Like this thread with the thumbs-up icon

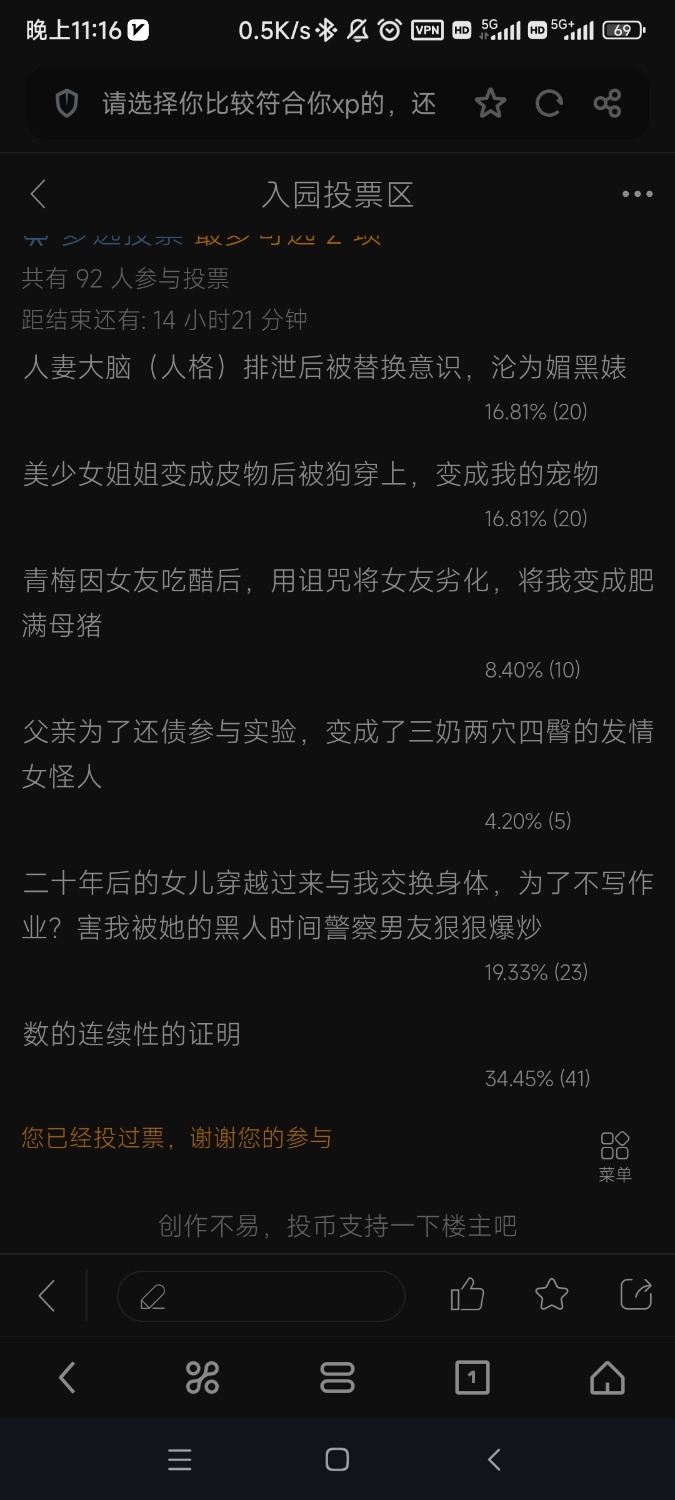point(467,1295)
